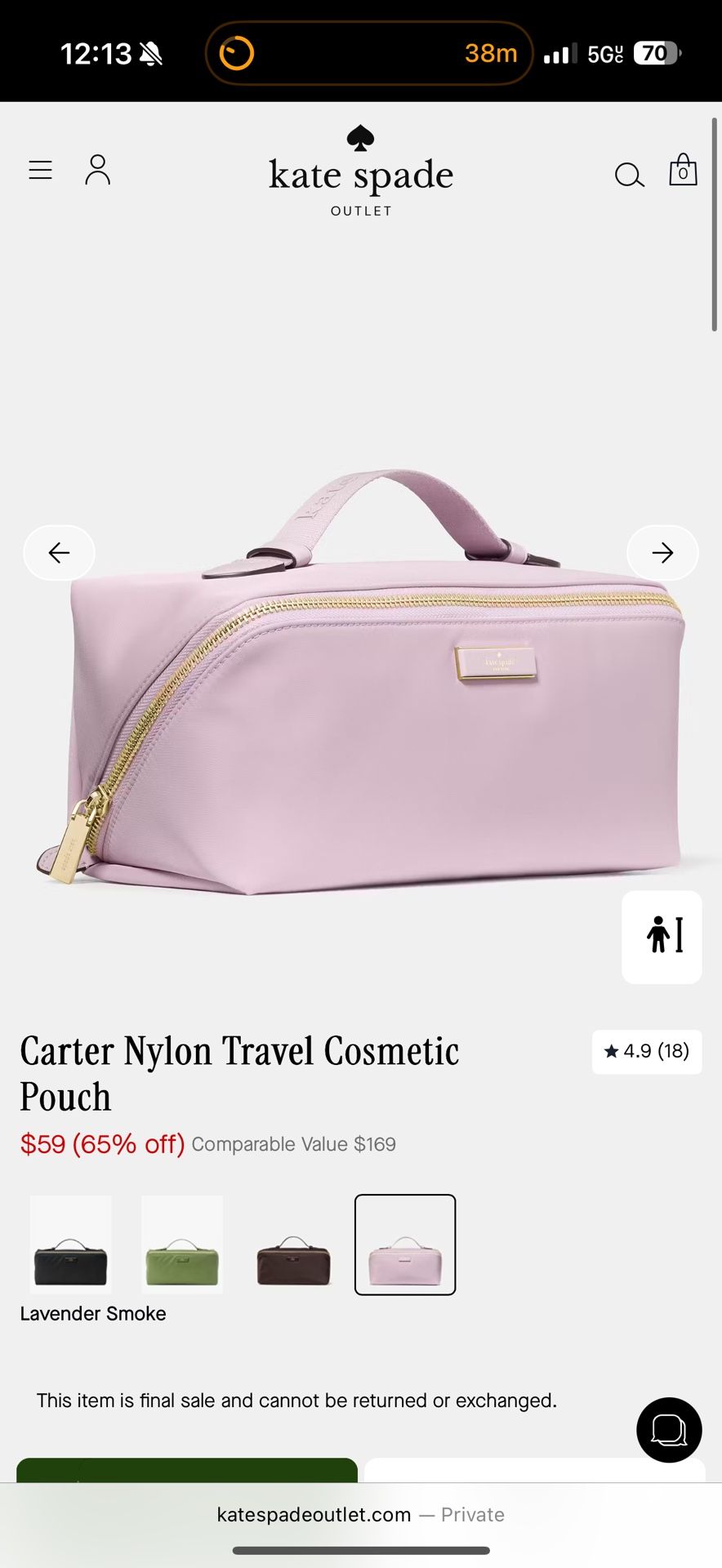This screenshot has height=1568, width=722.
Task: Go to the Kate Spade Outlet homepage logo
Action: click(361, 171)
